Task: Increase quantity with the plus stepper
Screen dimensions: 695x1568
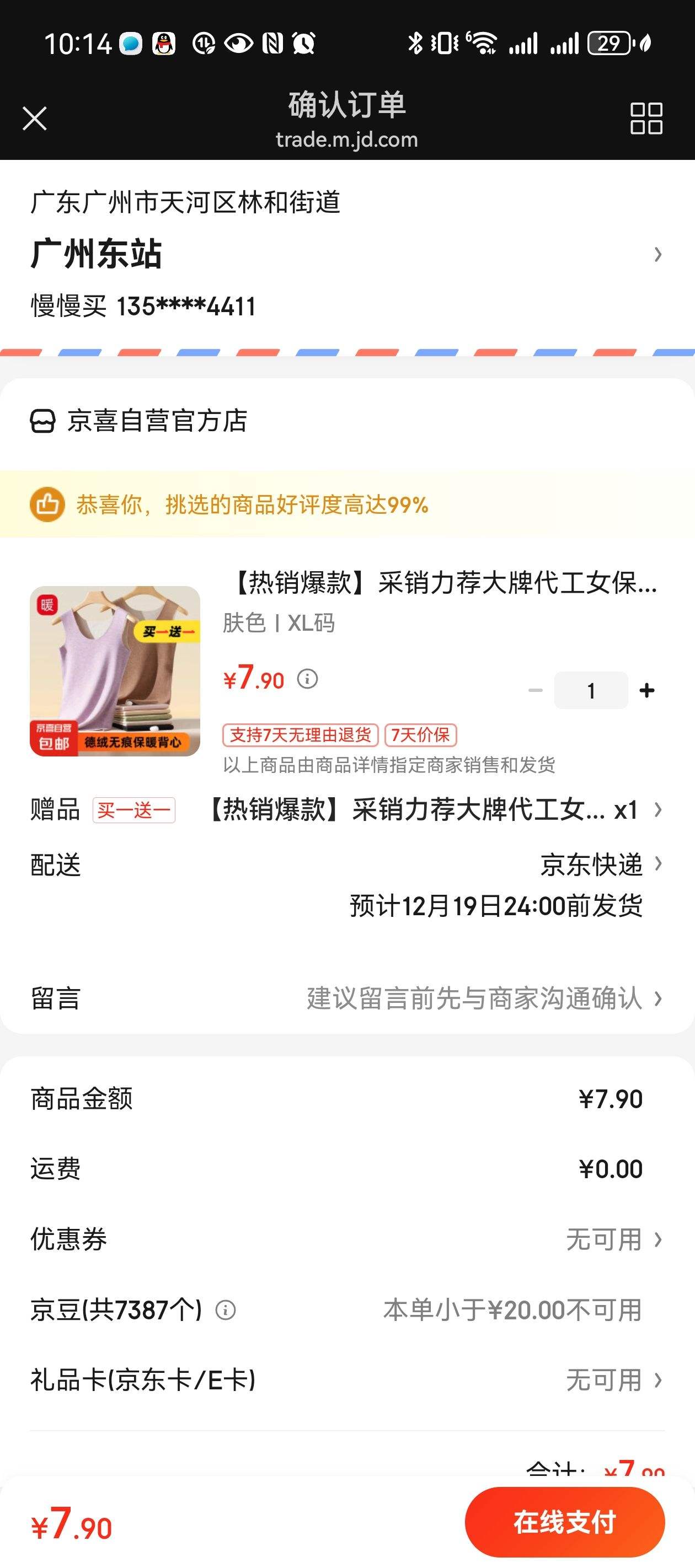Action: [647, 690]
